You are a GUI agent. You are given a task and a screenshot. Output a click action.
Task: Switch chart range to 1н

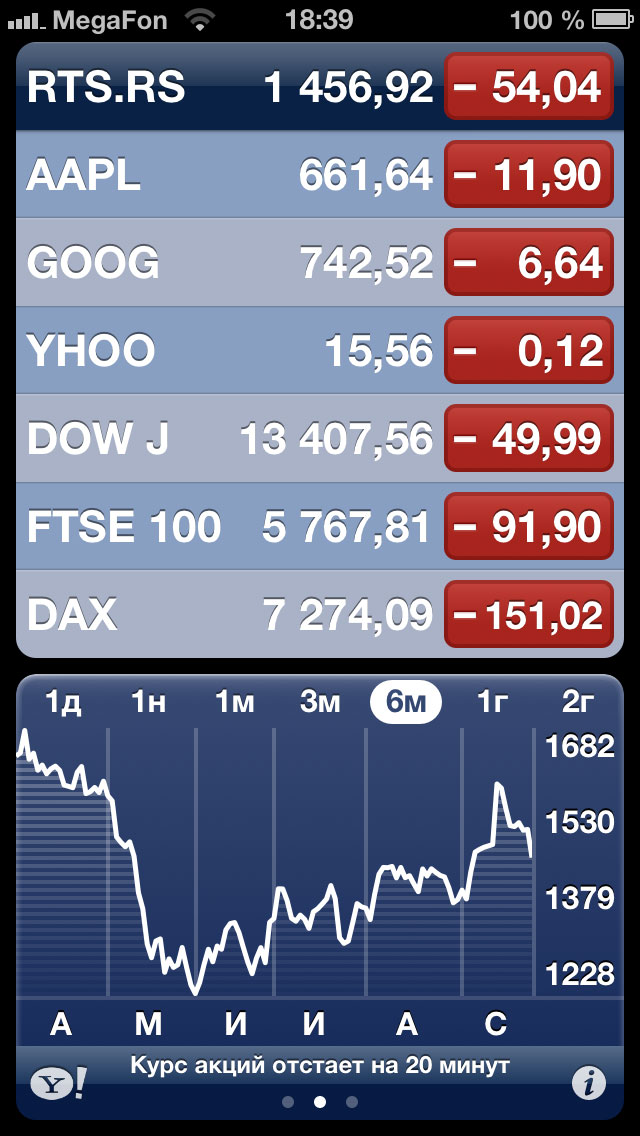pos(149,703)
